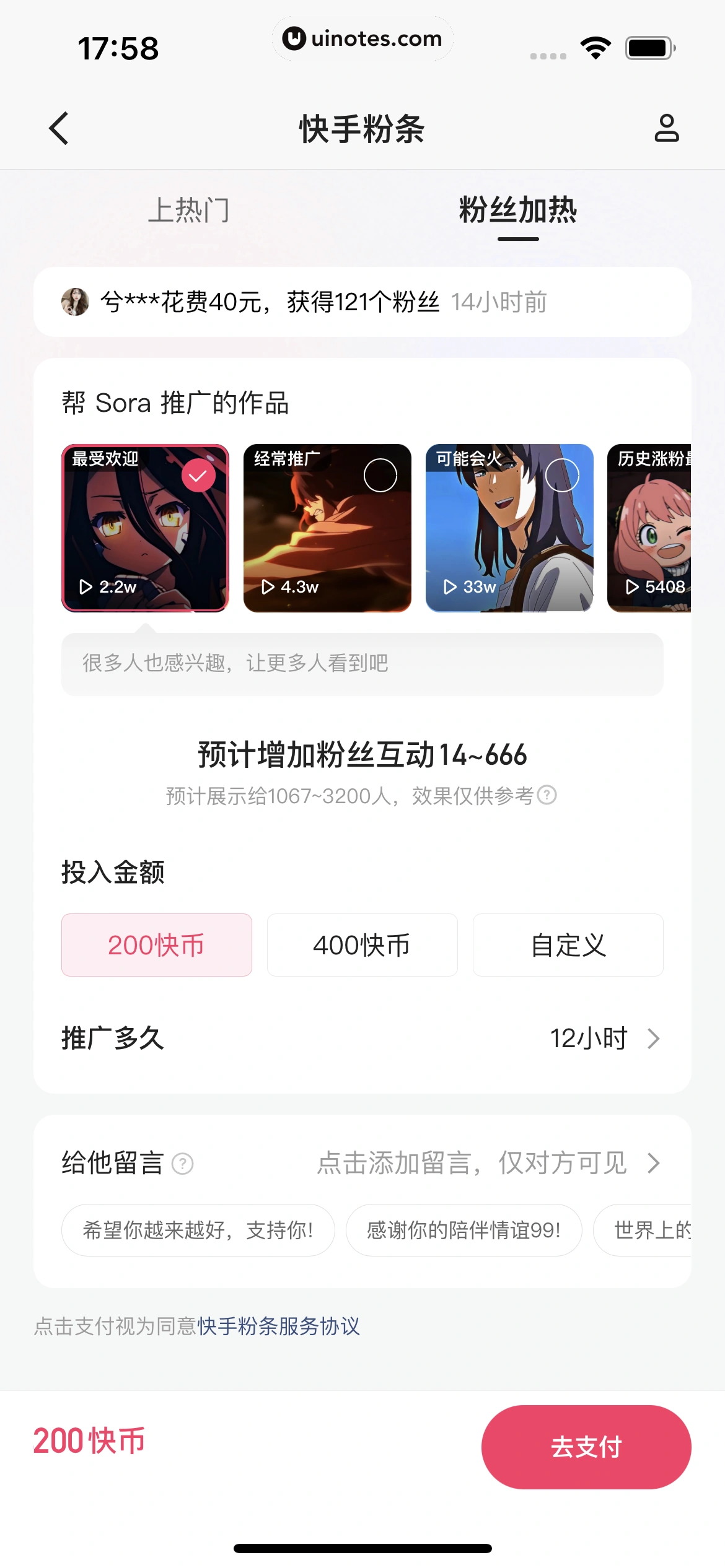
Task: Choose the 希望你越来越好 message chip
Action: (x=197, y=1230)
